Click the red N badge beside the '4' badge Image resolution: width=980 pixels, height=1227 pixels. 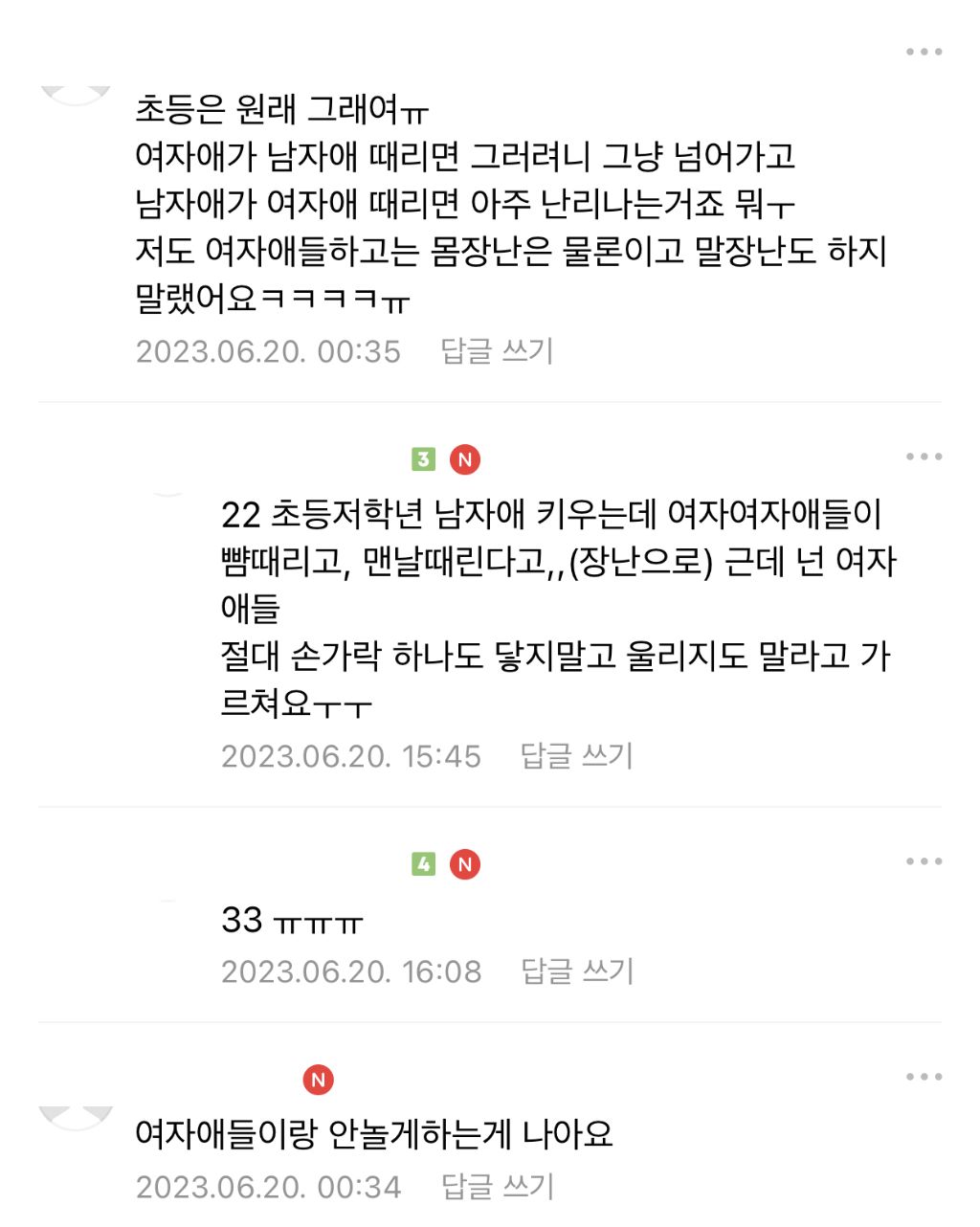466,862
